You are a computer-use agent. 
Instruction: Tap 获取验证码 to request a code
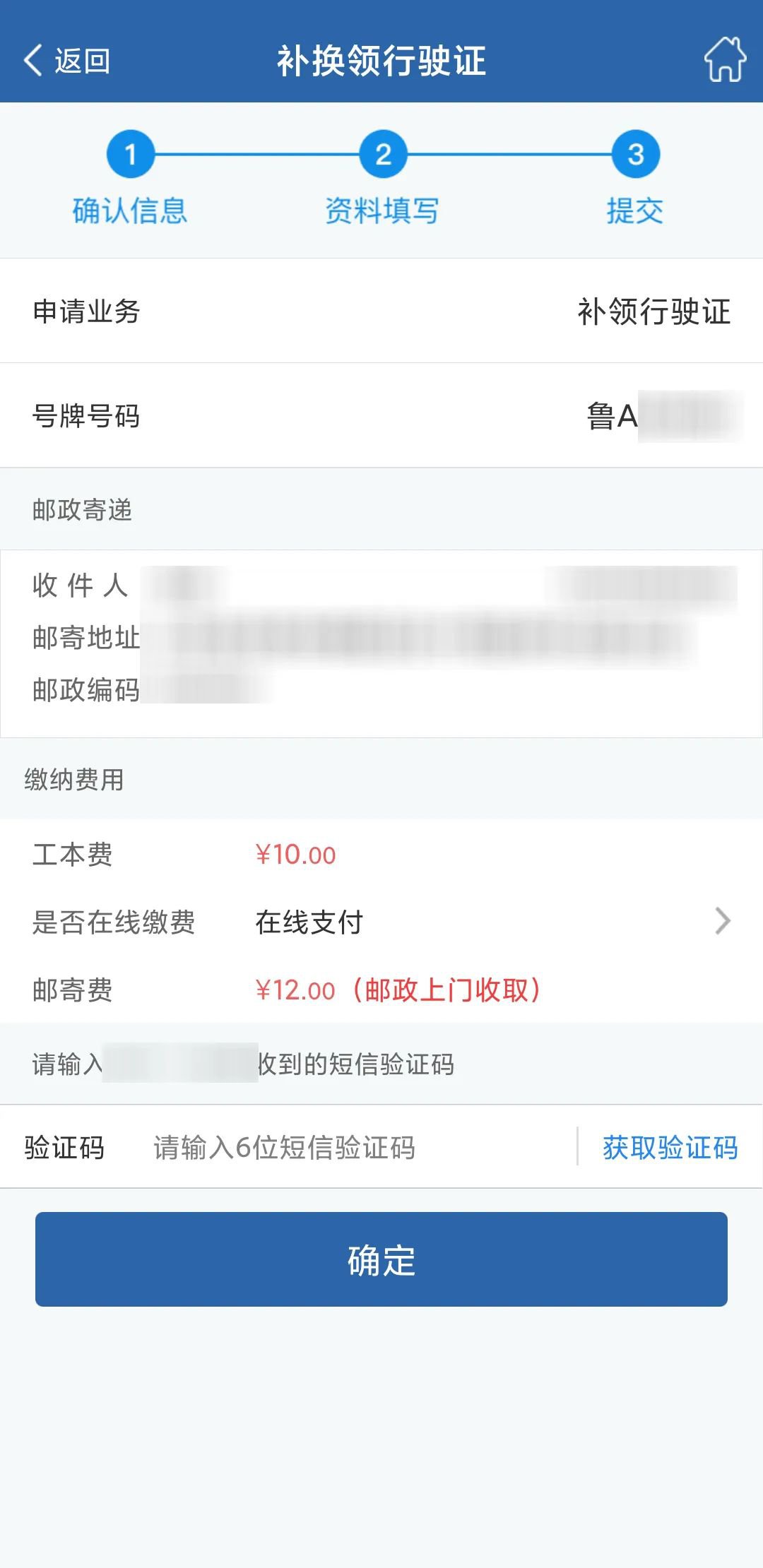pos(670,1148)
